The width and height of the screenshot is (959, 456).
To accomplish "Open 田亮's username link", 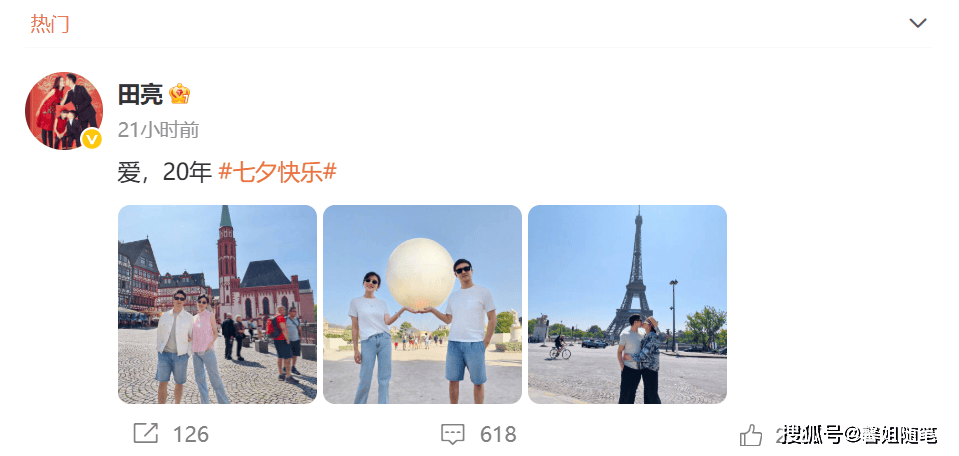I will [x=140, y=95].
